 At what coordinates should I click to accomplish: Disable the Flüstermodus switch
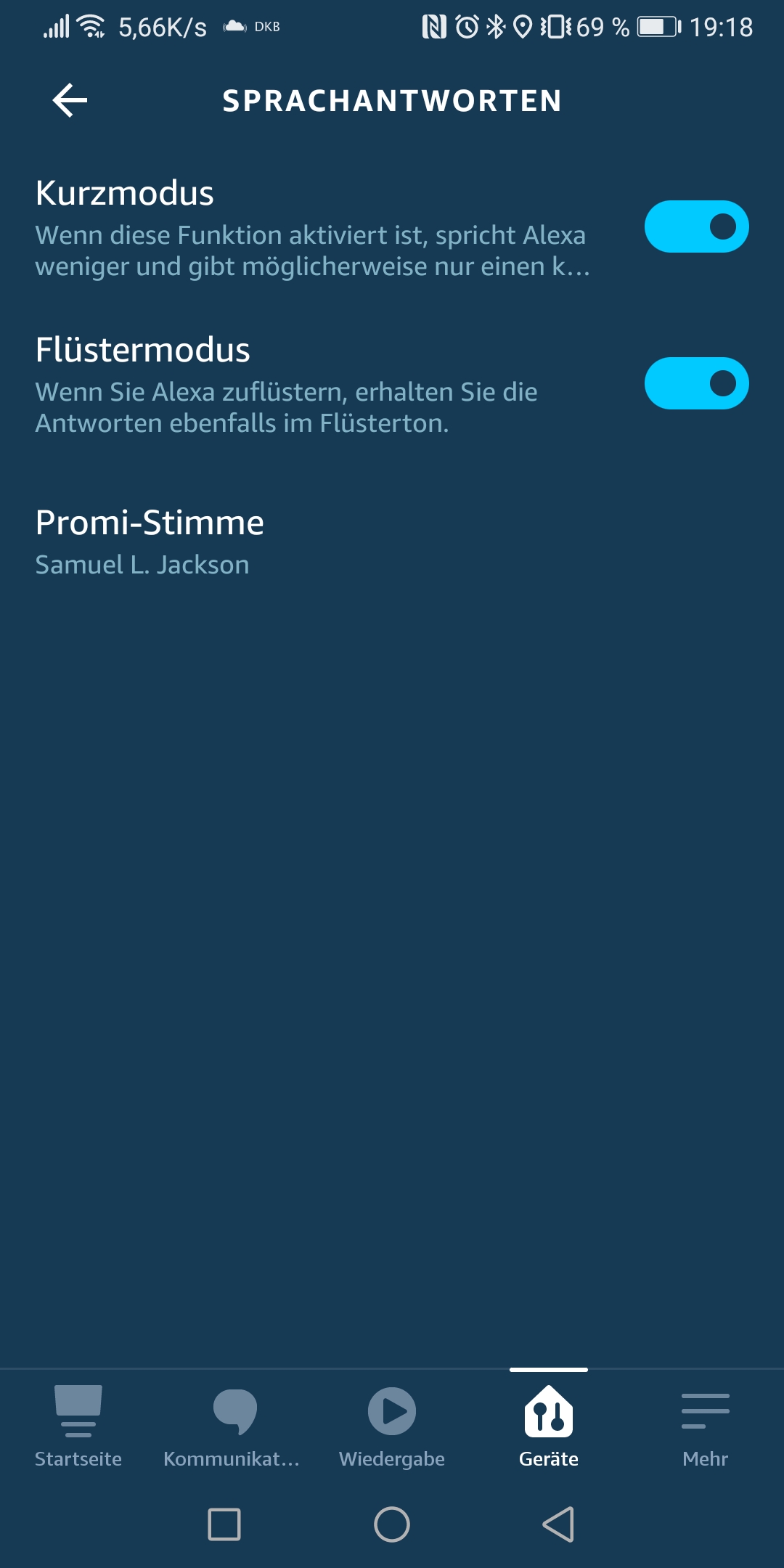(x=696, y=383)
